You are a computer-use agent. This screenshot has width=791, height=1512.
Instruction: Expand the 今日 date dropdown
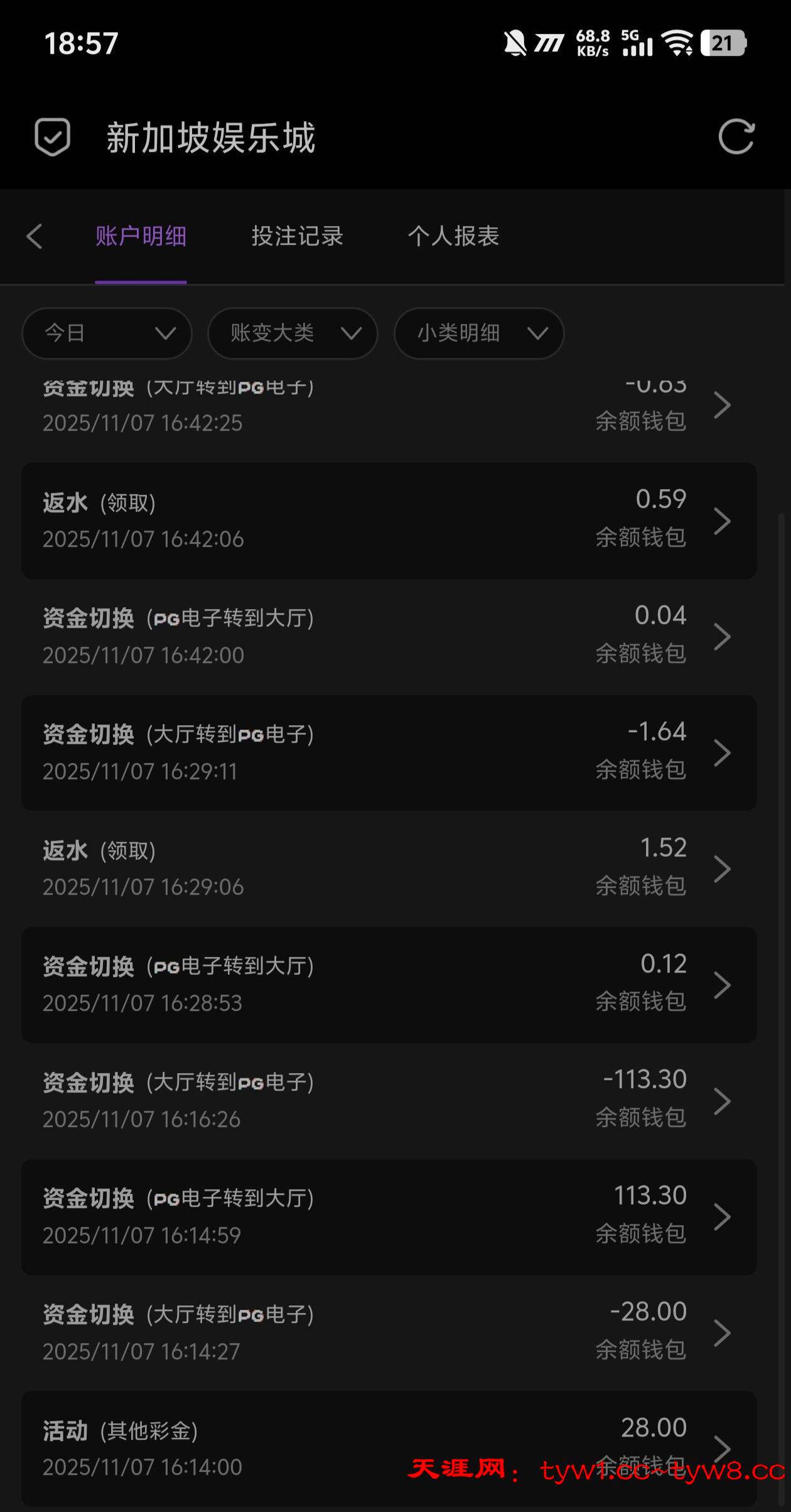point(107,333)
